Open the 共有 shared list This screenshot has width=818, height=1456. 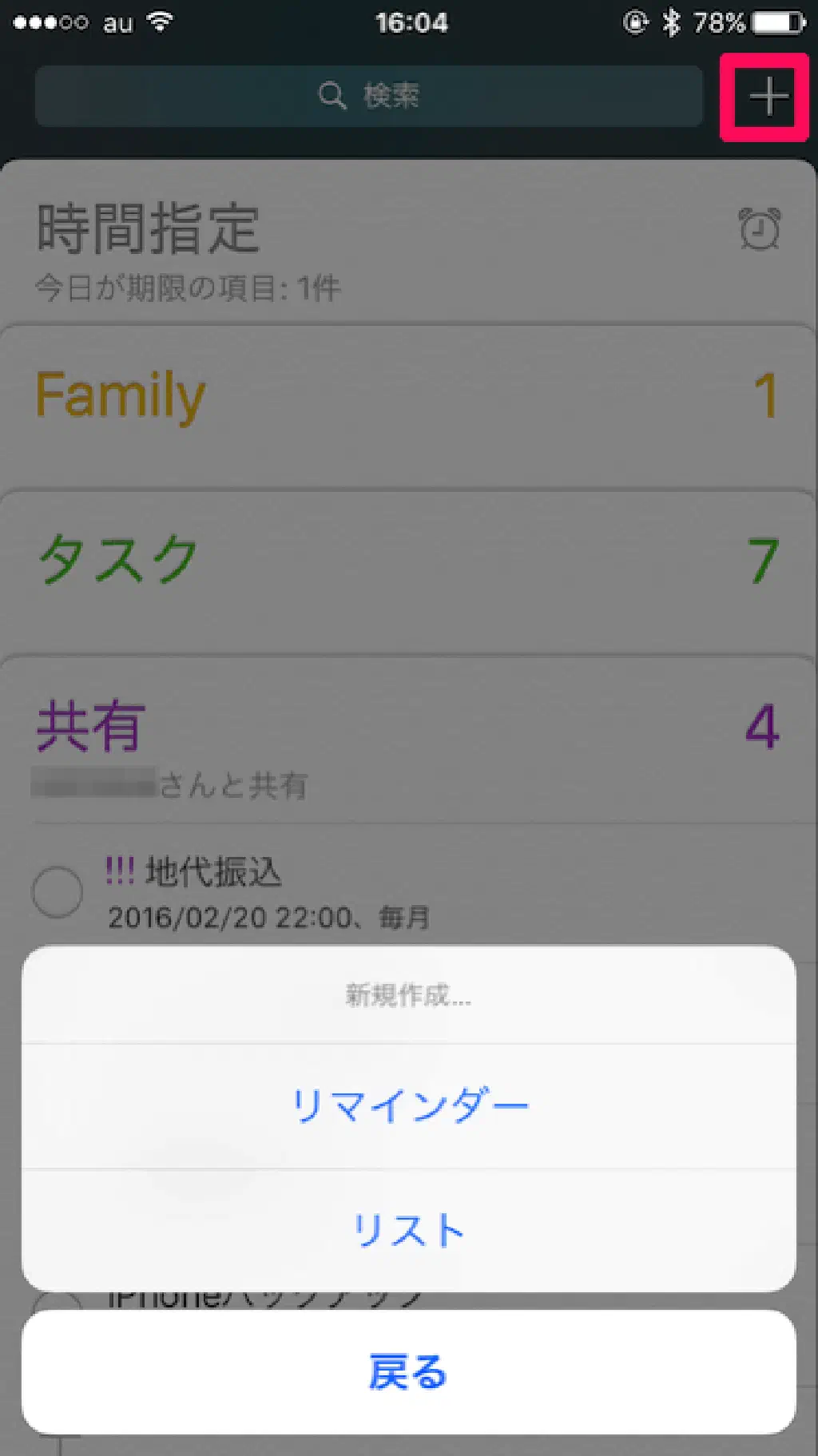tap(89, 727)
